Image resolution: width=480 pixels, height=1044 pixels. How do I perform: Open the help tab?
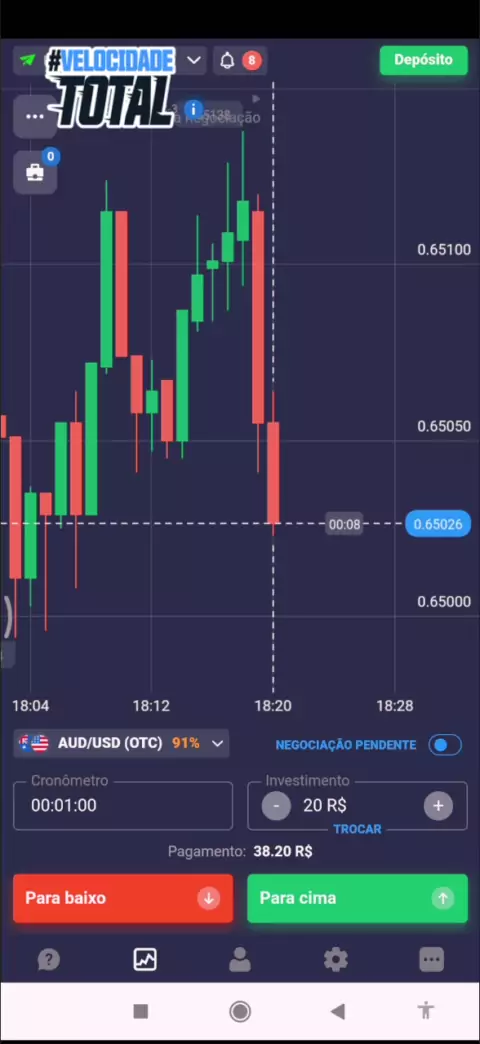[x=49, y=959]
